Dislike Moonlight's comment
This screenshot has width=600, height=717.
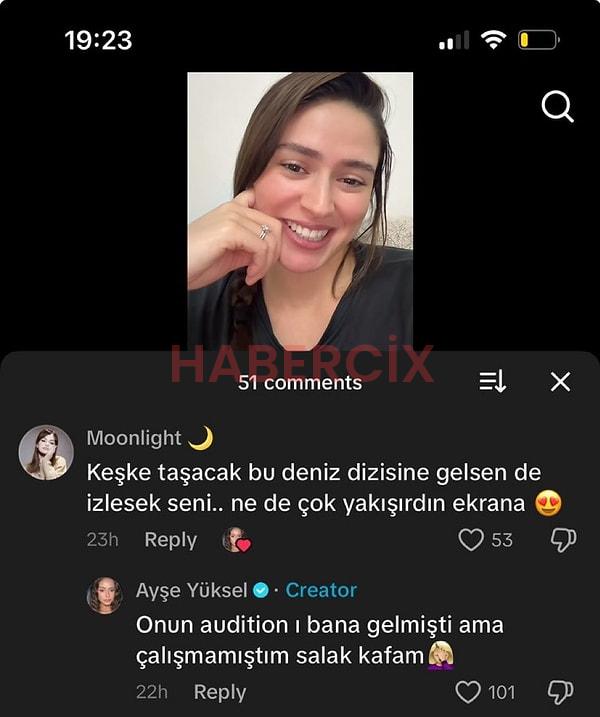point(563,540)
